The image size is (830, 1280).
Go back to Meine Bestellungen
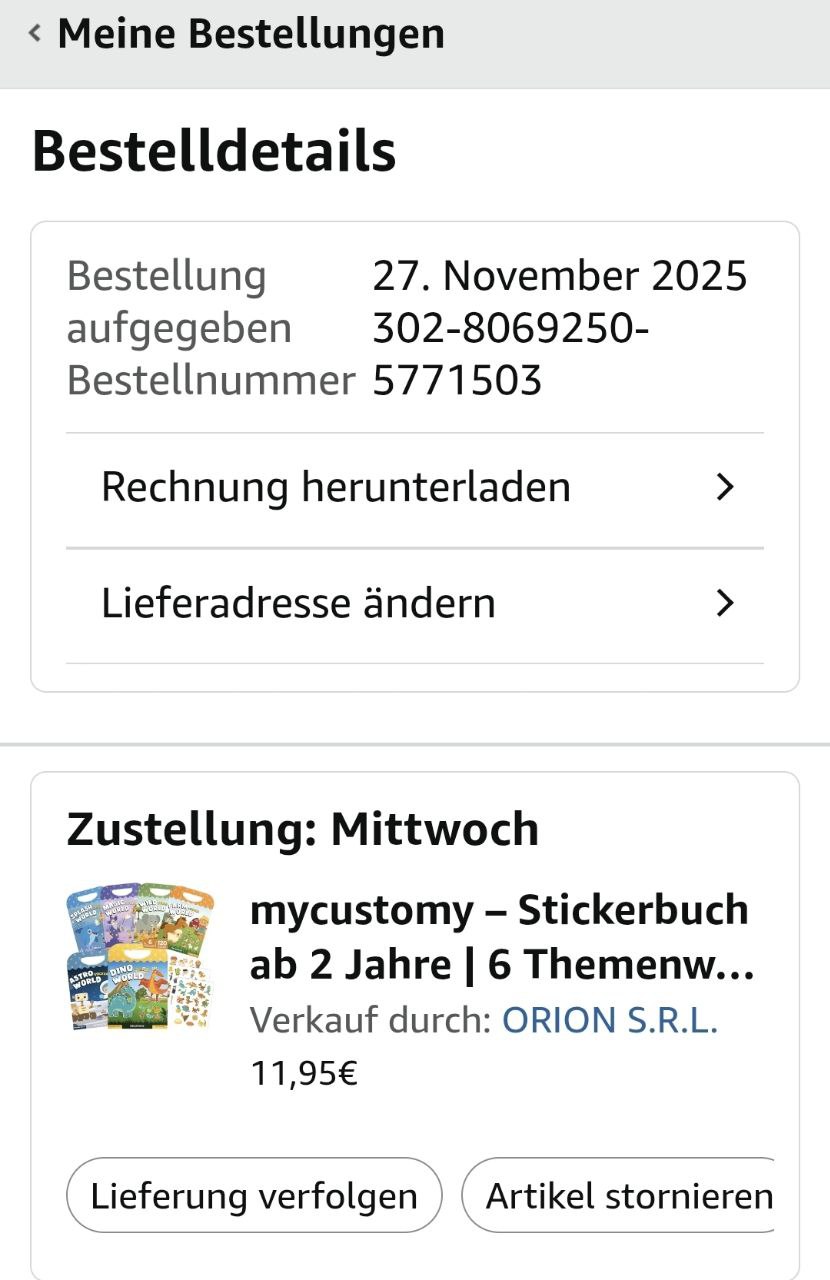[238, 34]
